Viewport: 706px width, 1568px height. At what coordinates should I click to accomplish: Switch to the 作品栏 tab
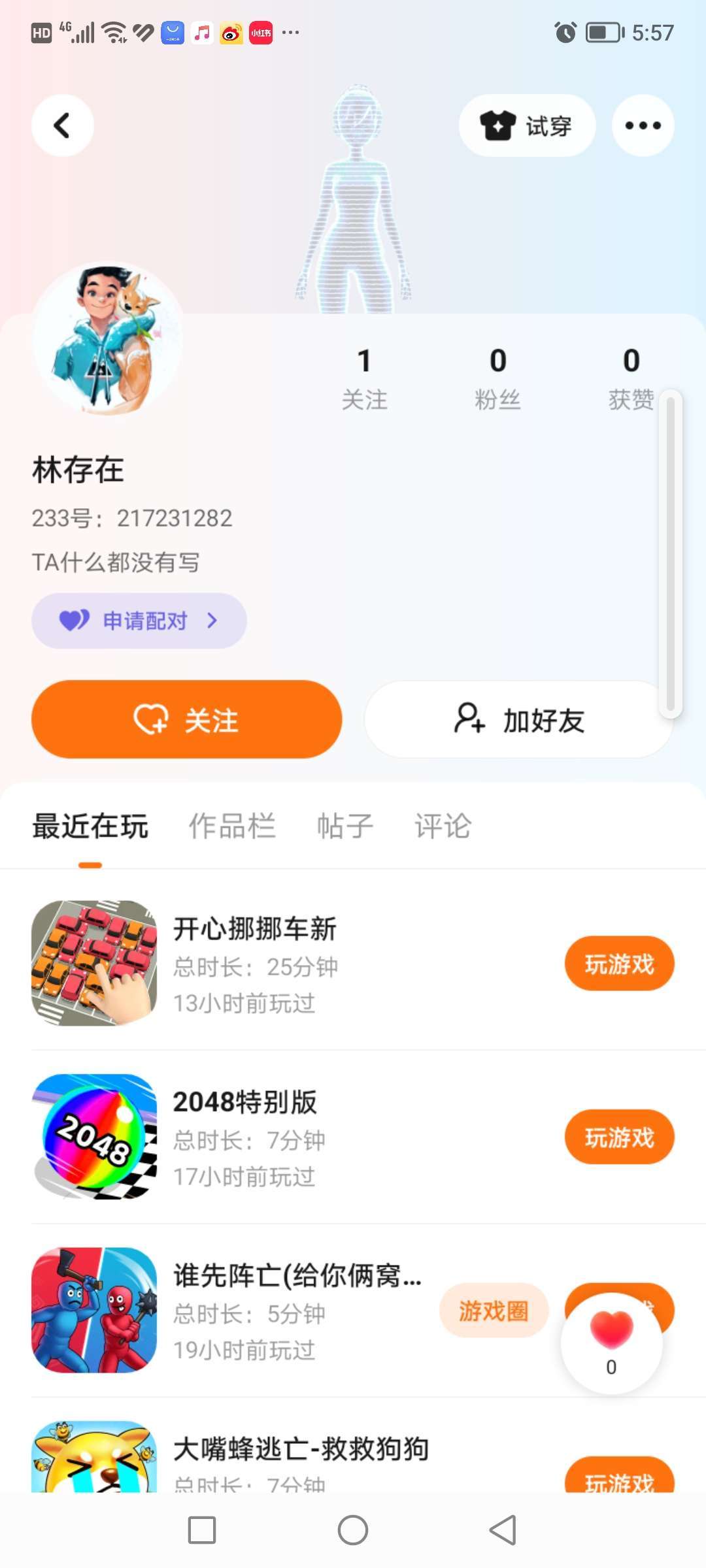232,826
